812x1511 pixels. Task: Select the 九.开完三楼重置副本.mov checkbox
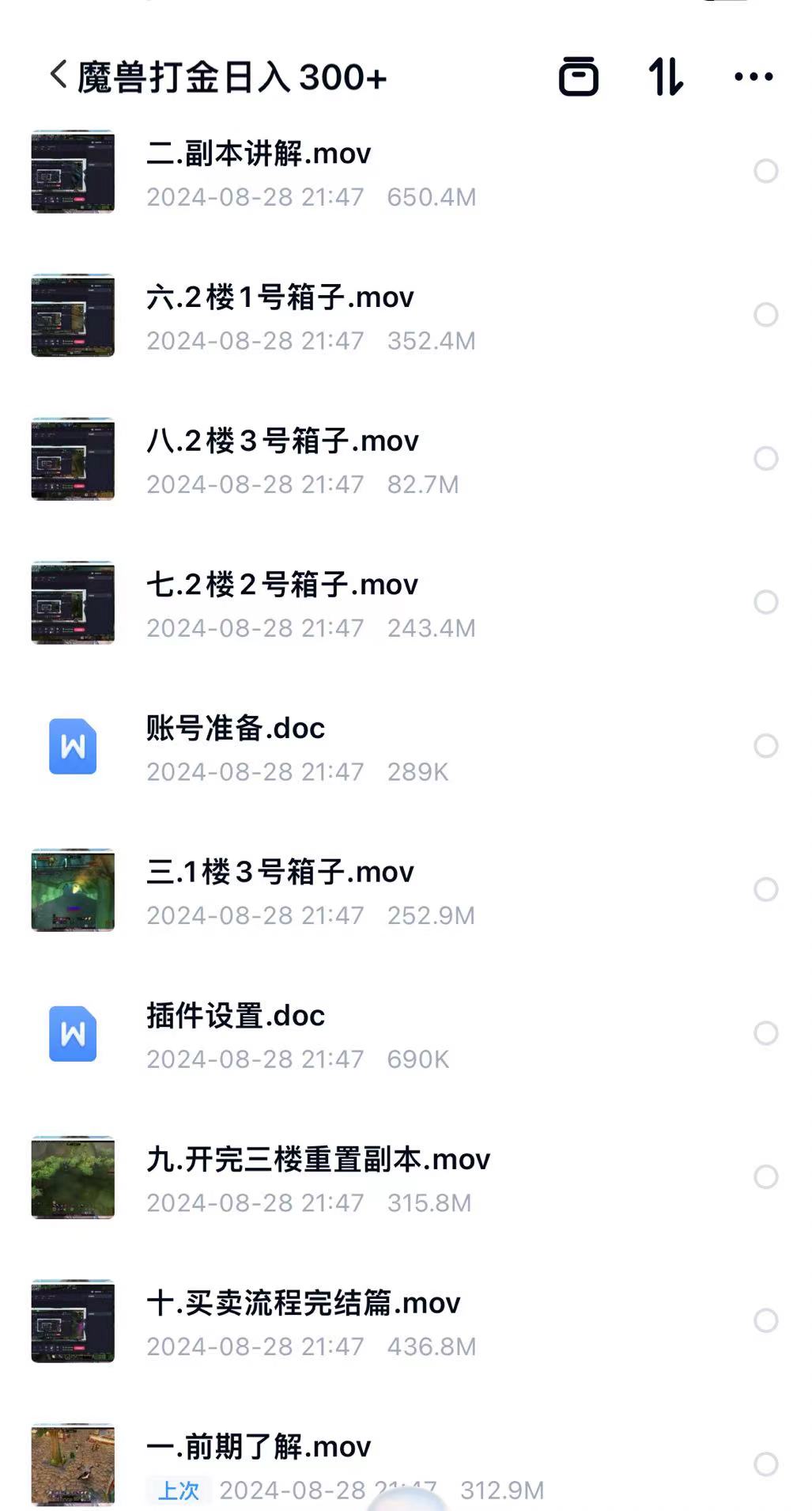coord(765,1176)
